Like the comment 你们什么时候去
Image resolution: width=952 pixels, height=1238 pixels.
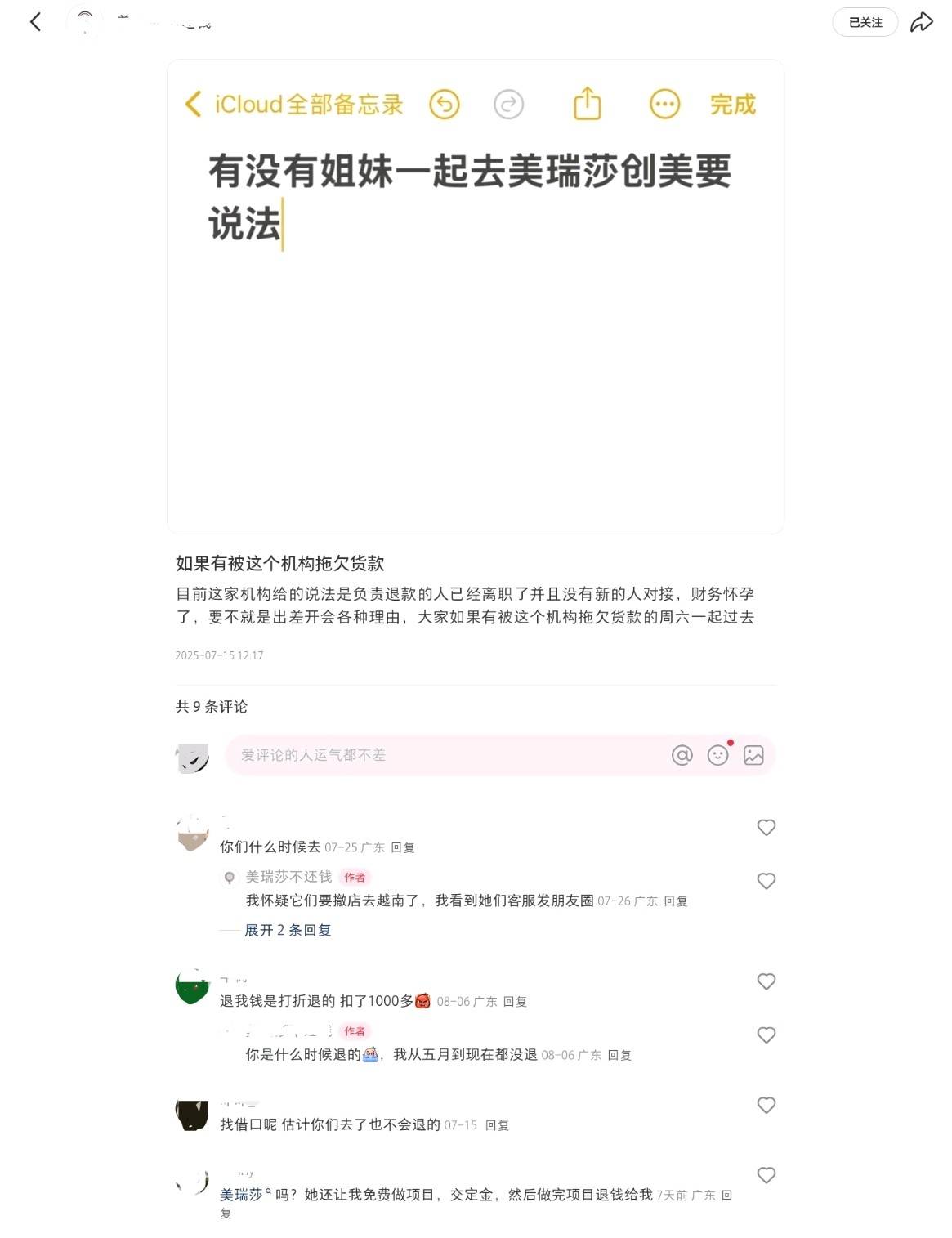(x=766, y=828)
